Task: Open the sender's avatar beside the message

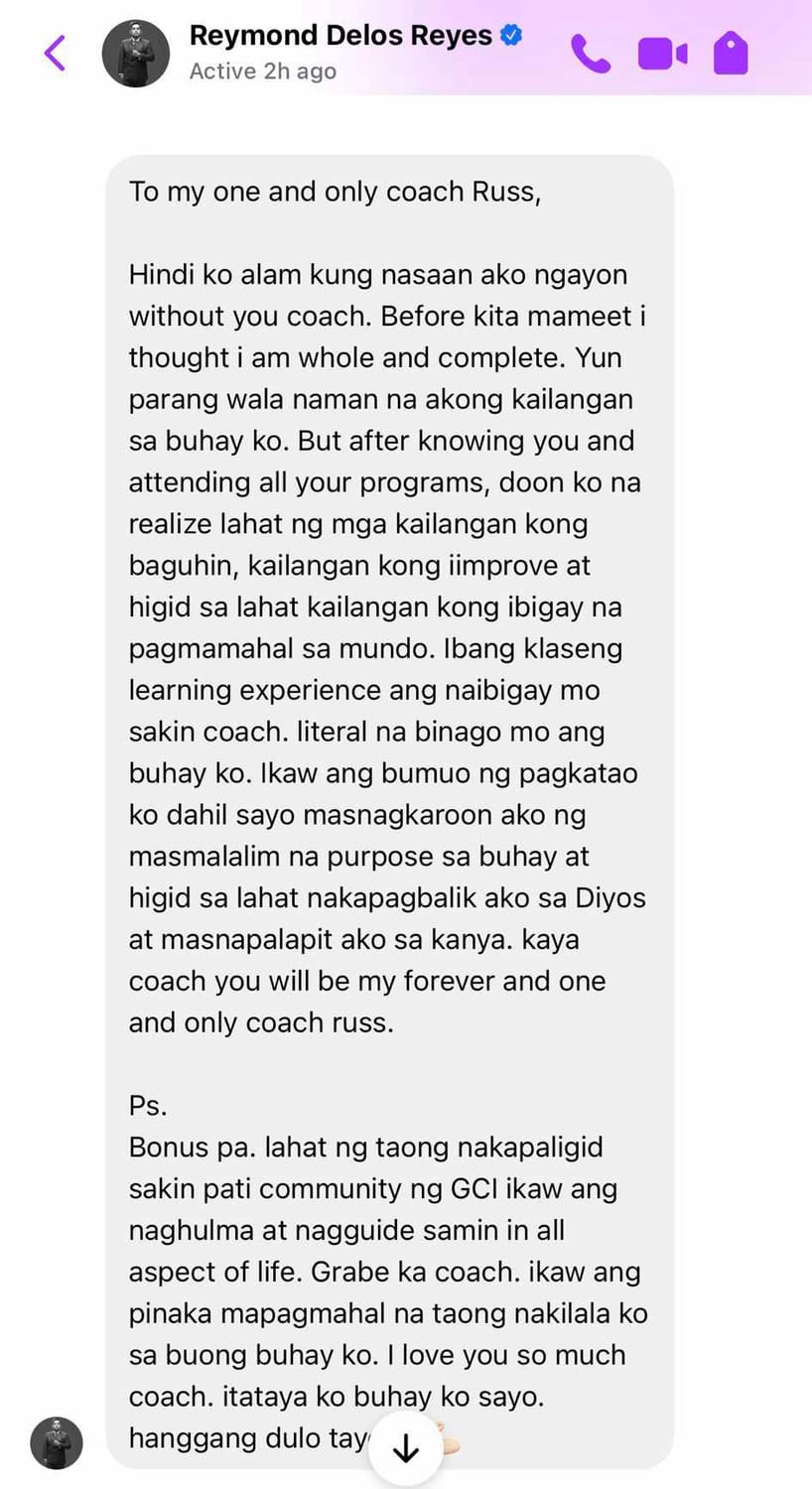Action: 56,1442
